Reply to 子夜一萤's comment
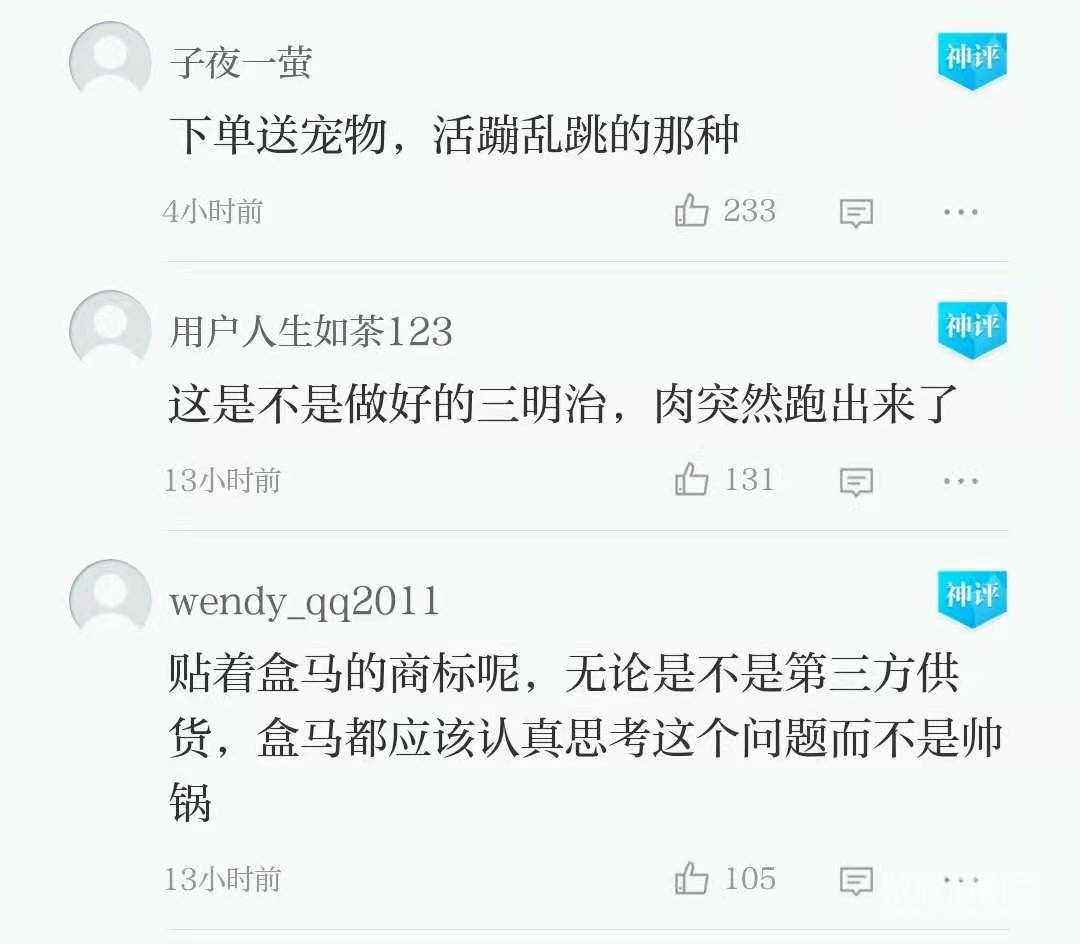 point(856,212)
